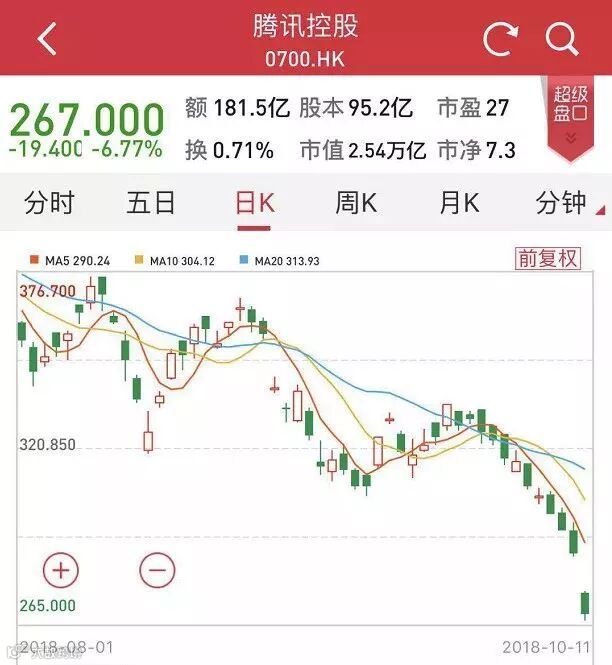Expand the 超级盘口 panel
This screenshot has width=612, height=665.
click(x=571, y=116)
